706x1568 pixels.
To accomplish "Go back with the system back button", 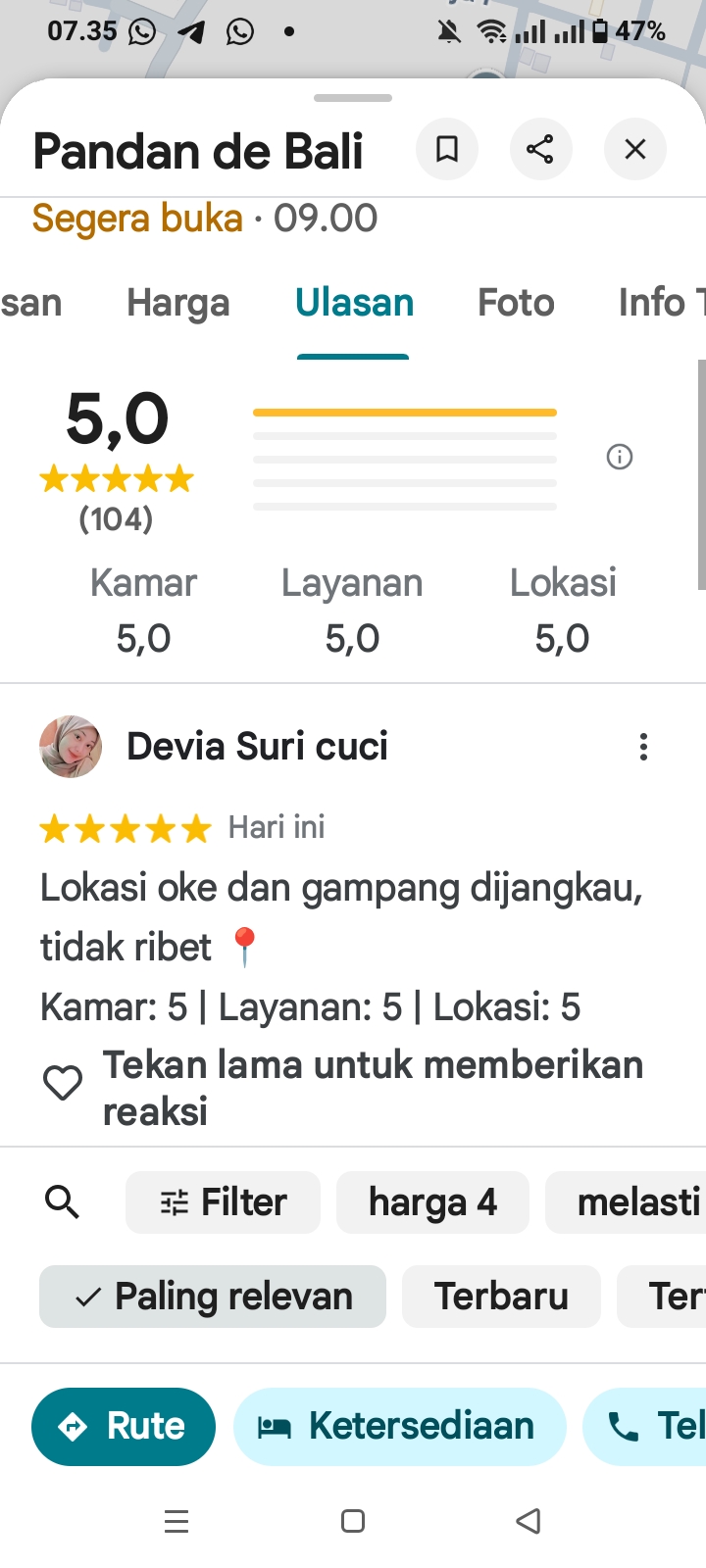I will click(529, 1521).
